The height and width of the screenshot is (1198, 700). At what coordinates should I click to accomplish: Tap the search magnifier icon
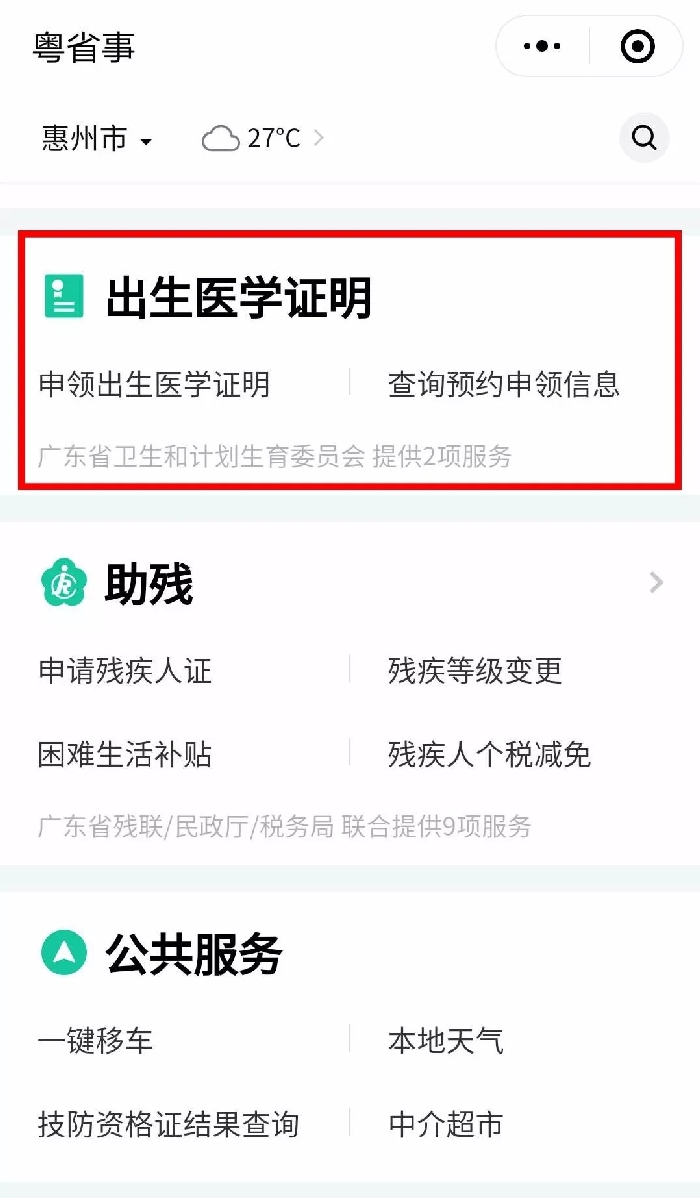[x=644, y=138]
